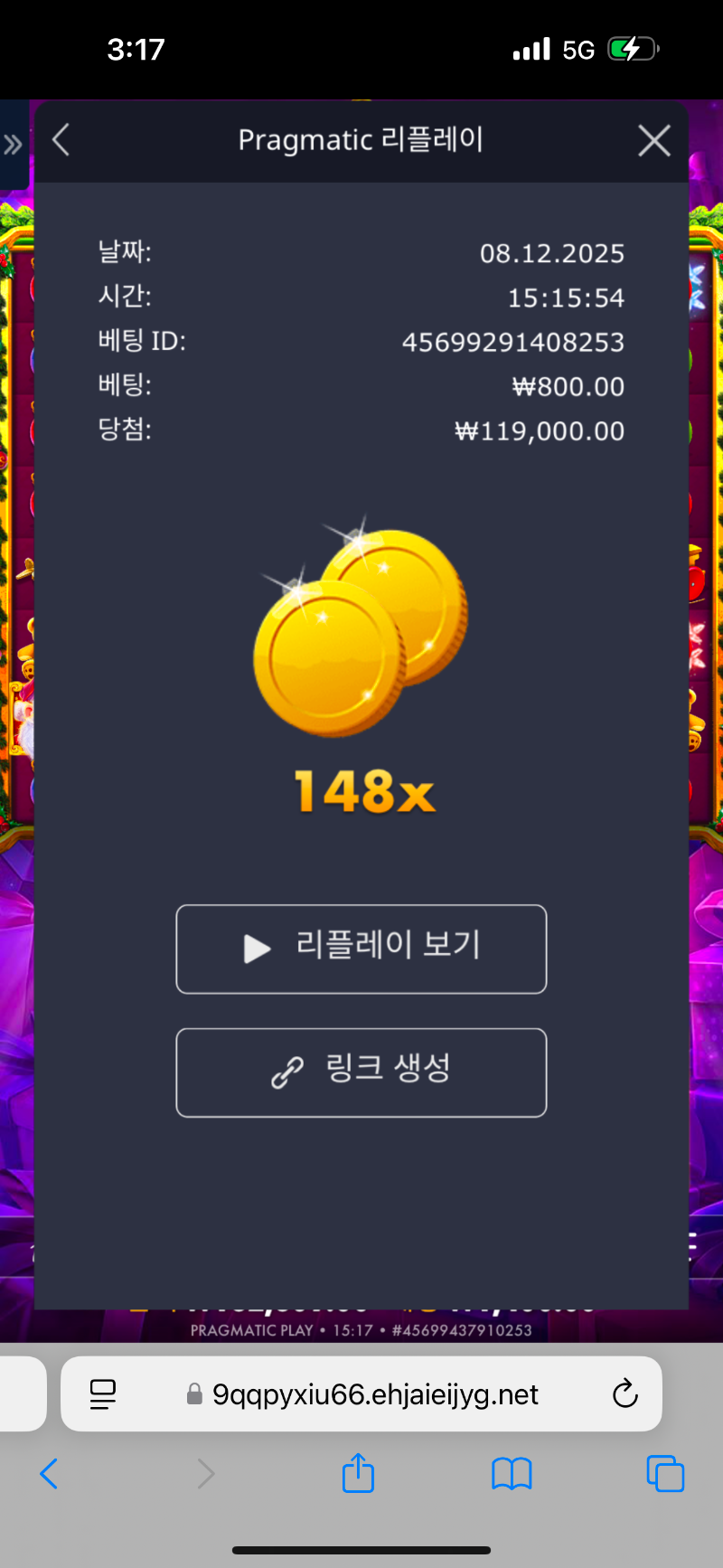Tap the share icon in Safari toolbar
This screenshot has height=1568, width=723.
point(358,1473)
